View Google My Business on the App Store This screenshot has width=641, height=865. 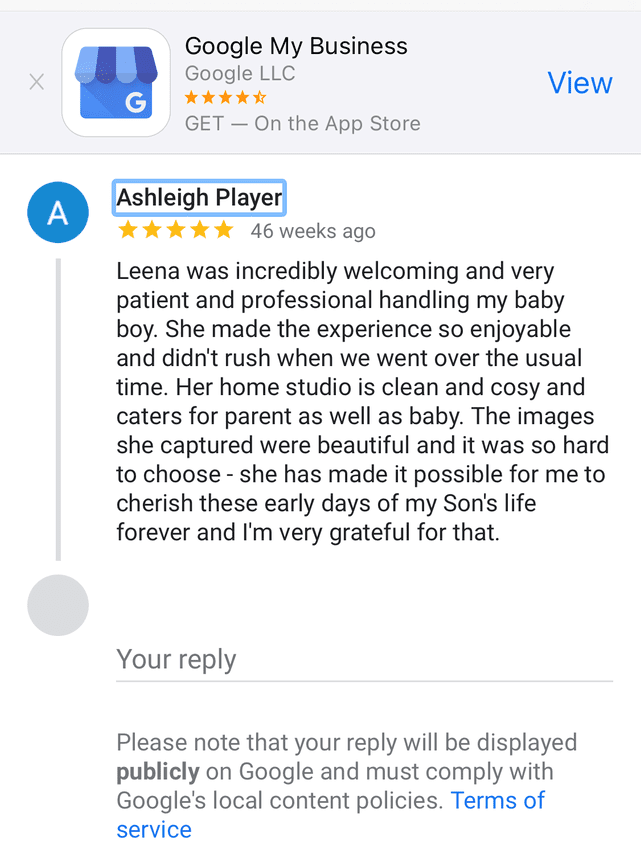[579, 82]
